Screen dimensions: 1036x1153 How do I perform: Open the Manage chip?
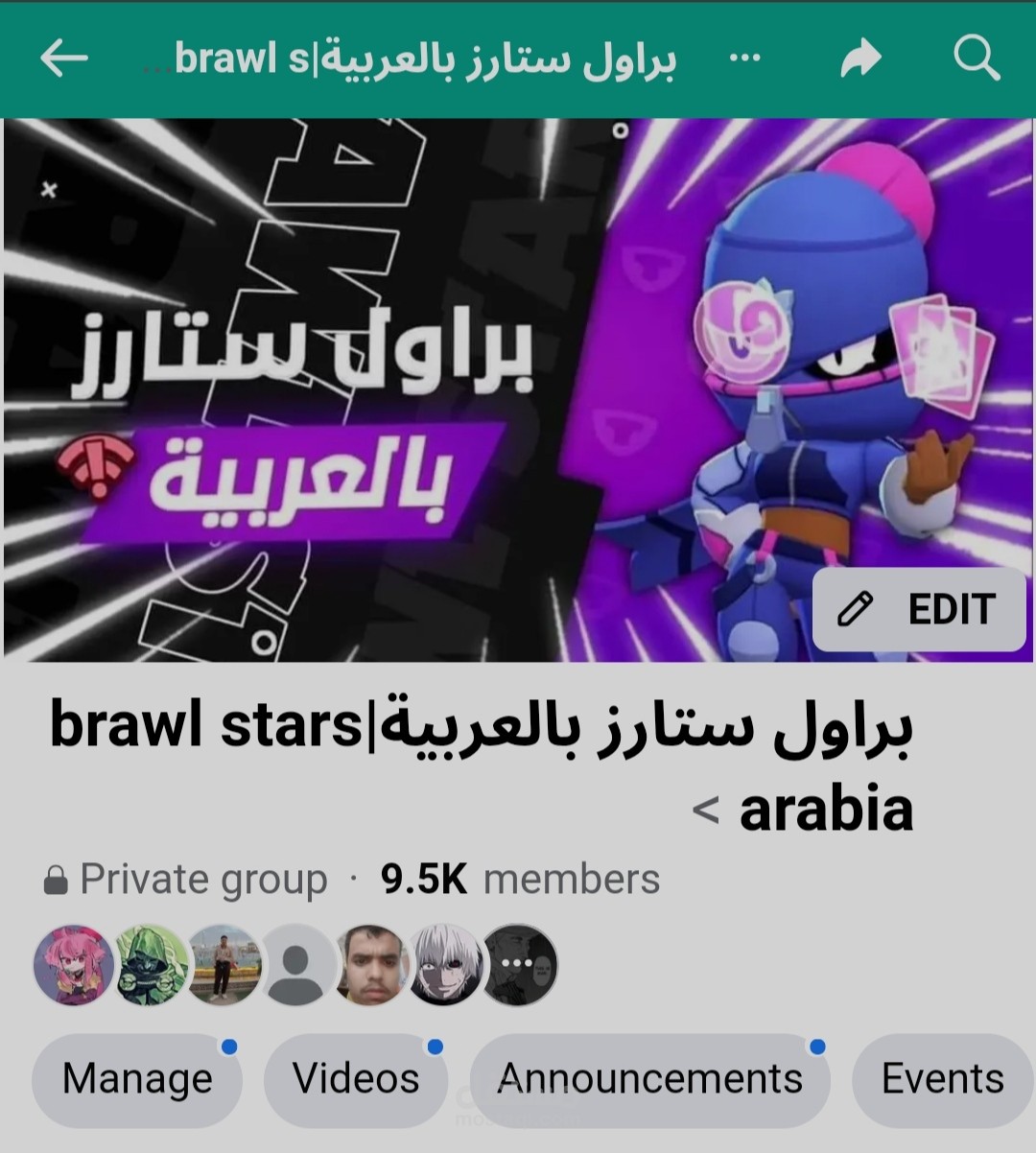tap(137, 1079)
